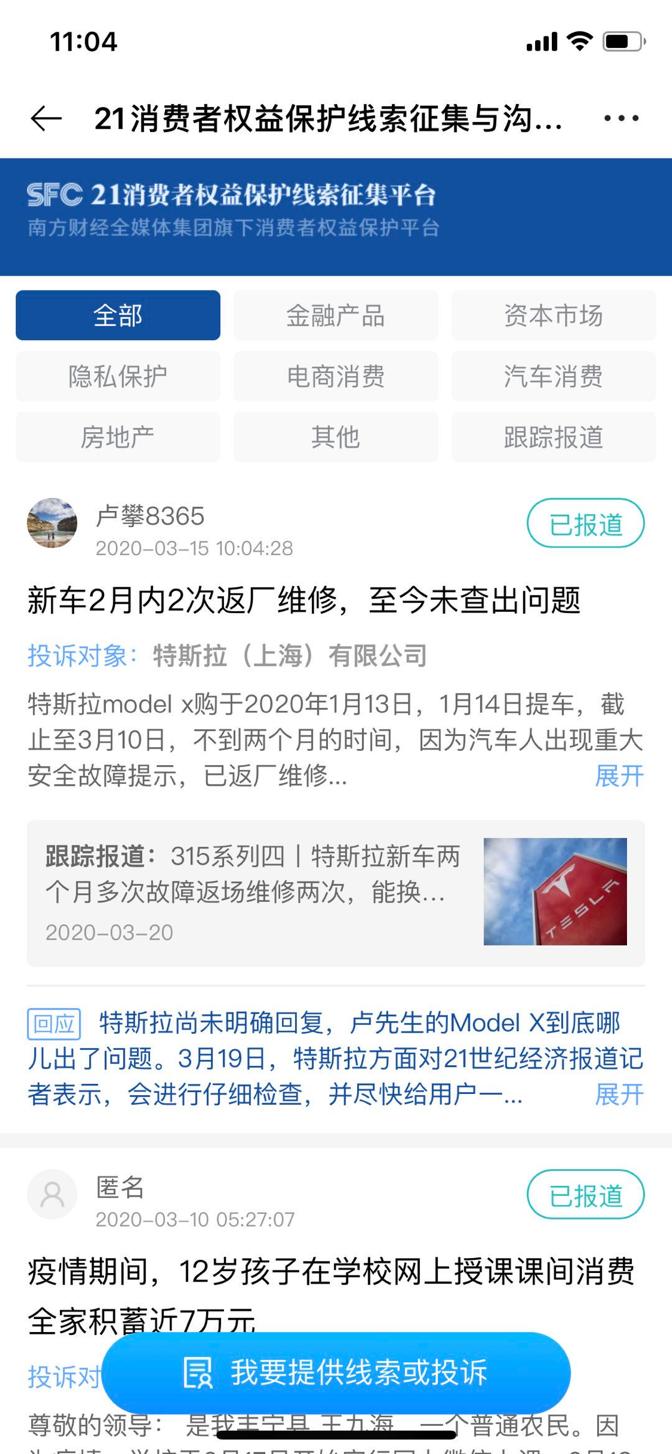
Task: Expand the 回应 text about Tesla's reply
Action: click(619, 1094)
